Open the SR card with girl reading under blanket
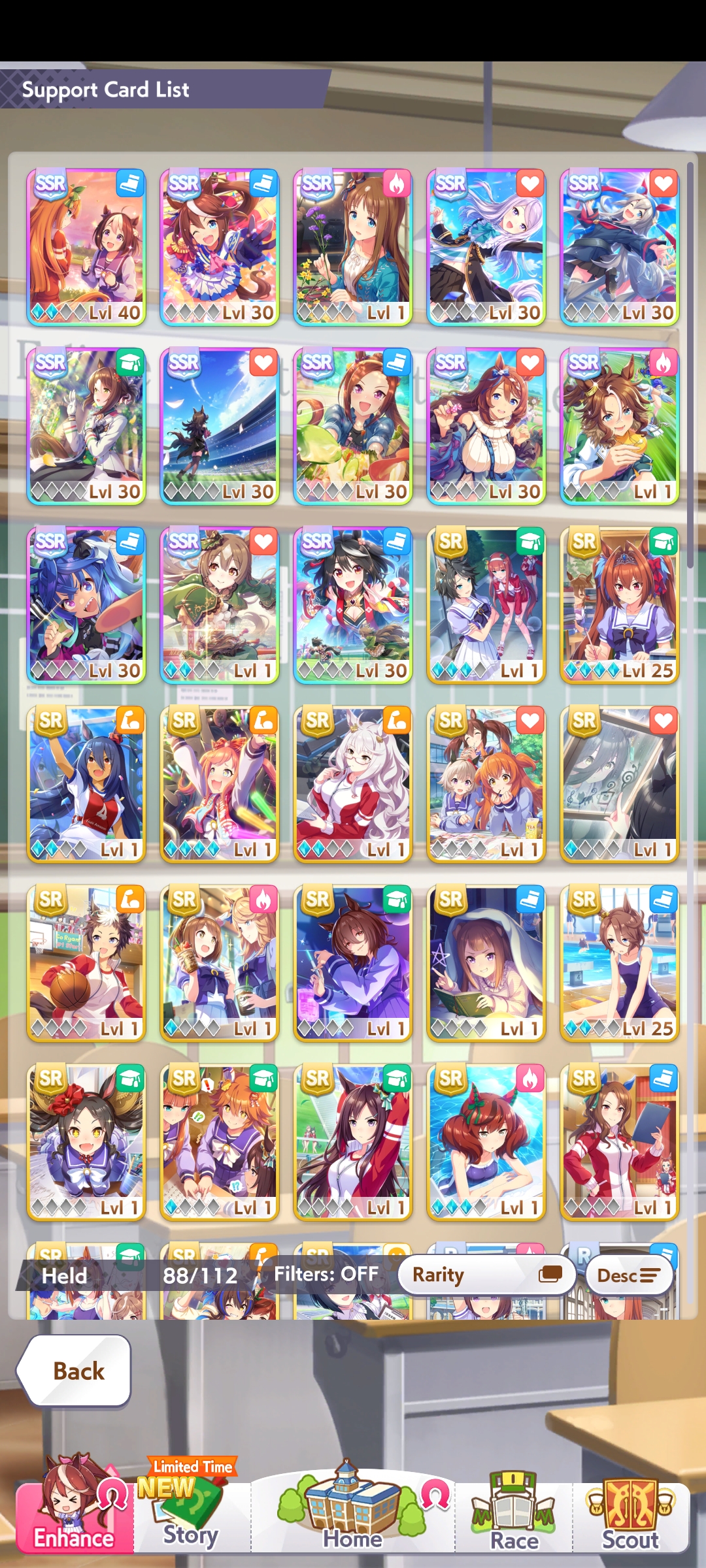This screenshot has width=706, height=1568. pos(486,963)
